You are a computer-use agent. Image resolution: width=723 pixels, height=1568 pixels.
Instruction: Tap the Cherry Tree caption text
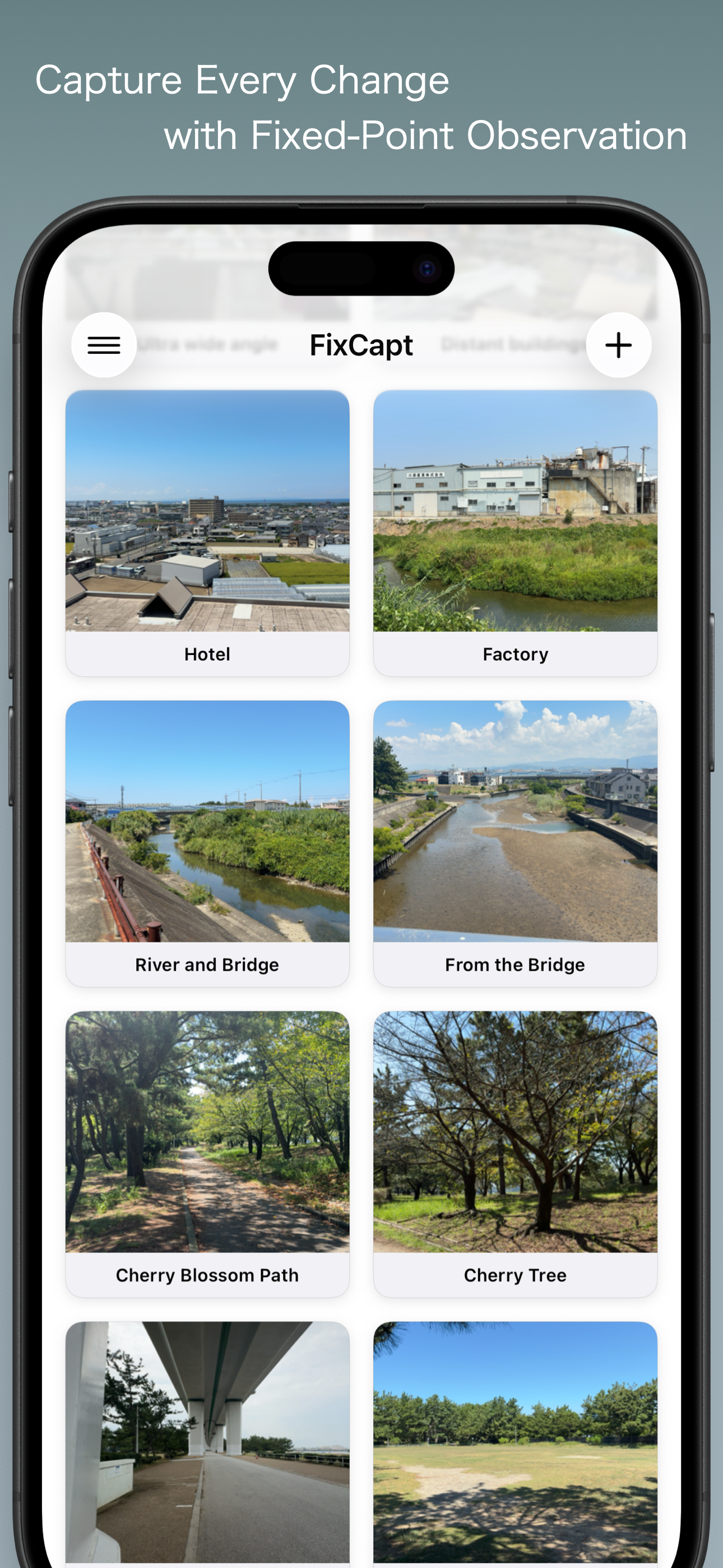pos(515,1275)
